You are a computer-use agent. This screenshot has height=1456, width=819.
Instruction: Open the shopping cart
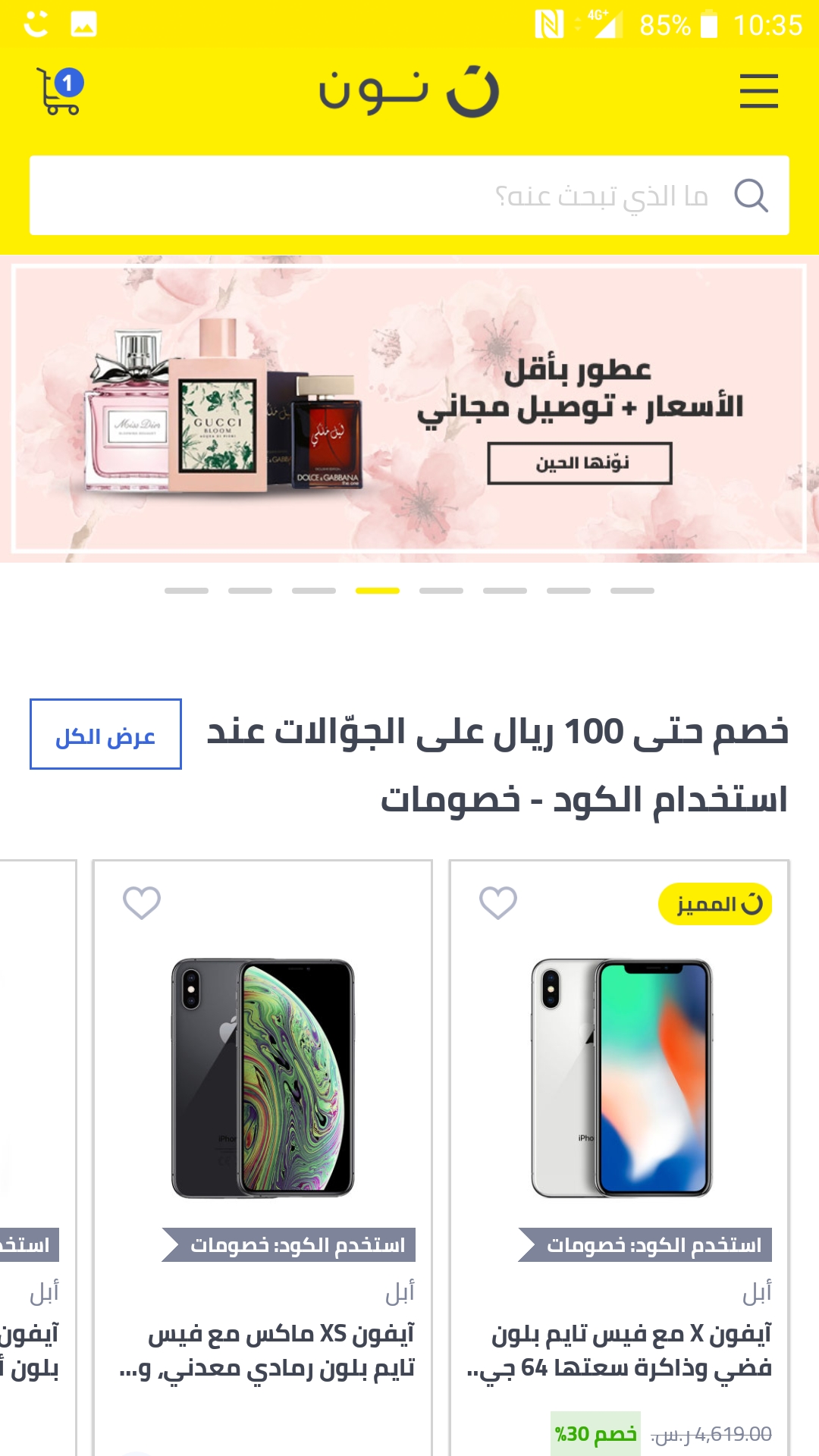(59, 91)
